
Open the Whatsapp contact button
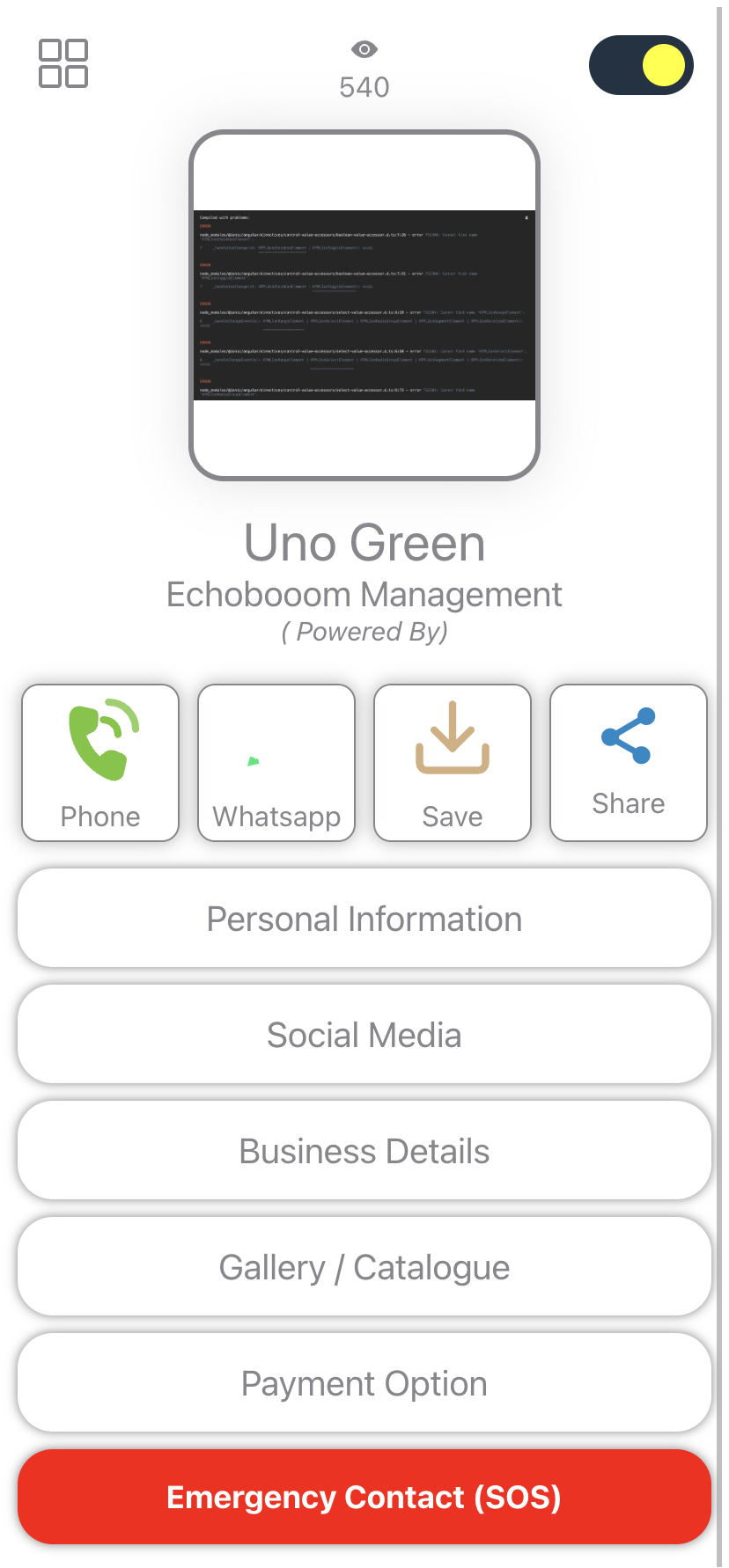point(276,763)
